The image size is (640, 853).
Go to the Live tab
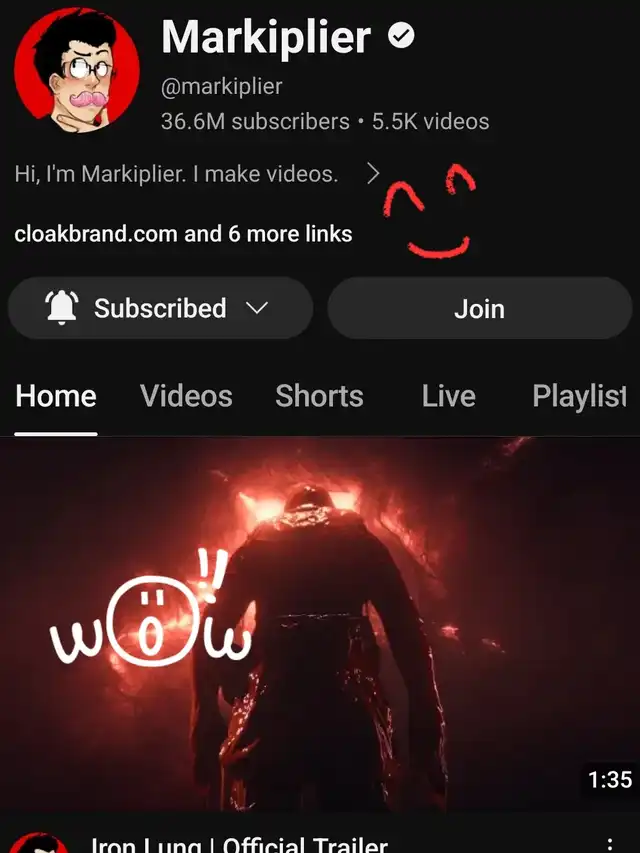[x=448, y=396]
